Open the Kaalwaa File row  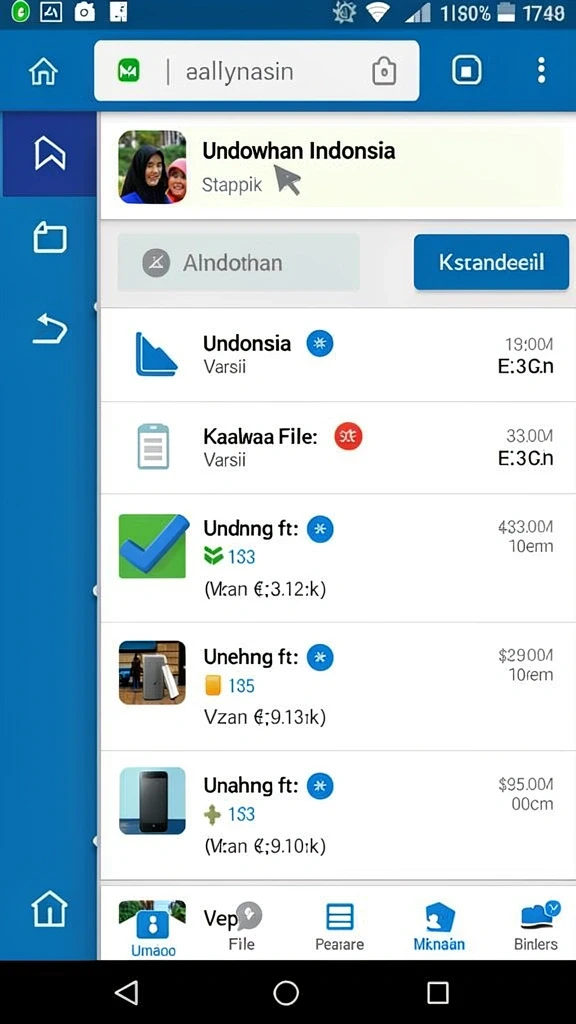tap(338, 447)
